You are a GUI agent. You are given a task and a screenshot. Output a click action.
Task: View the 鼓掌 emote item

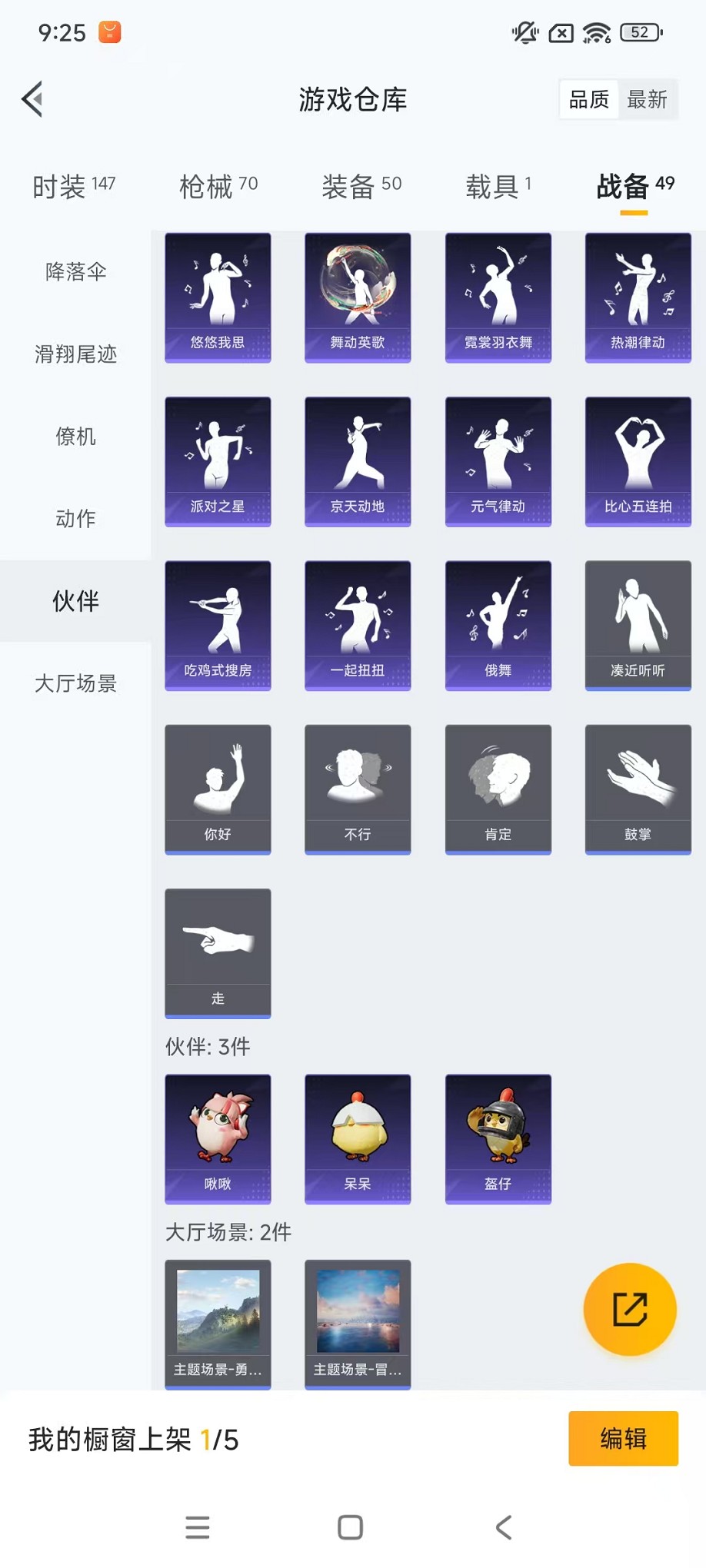pos(638,789)
